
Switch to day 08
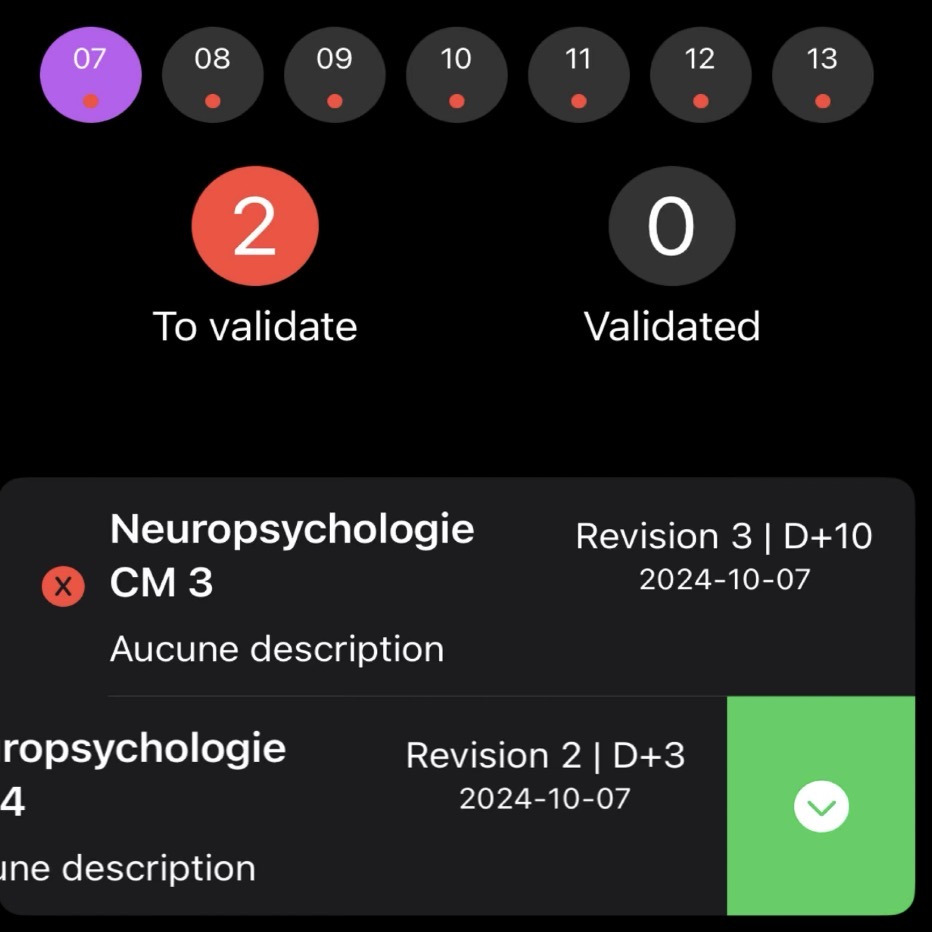[x=212, y=74]
